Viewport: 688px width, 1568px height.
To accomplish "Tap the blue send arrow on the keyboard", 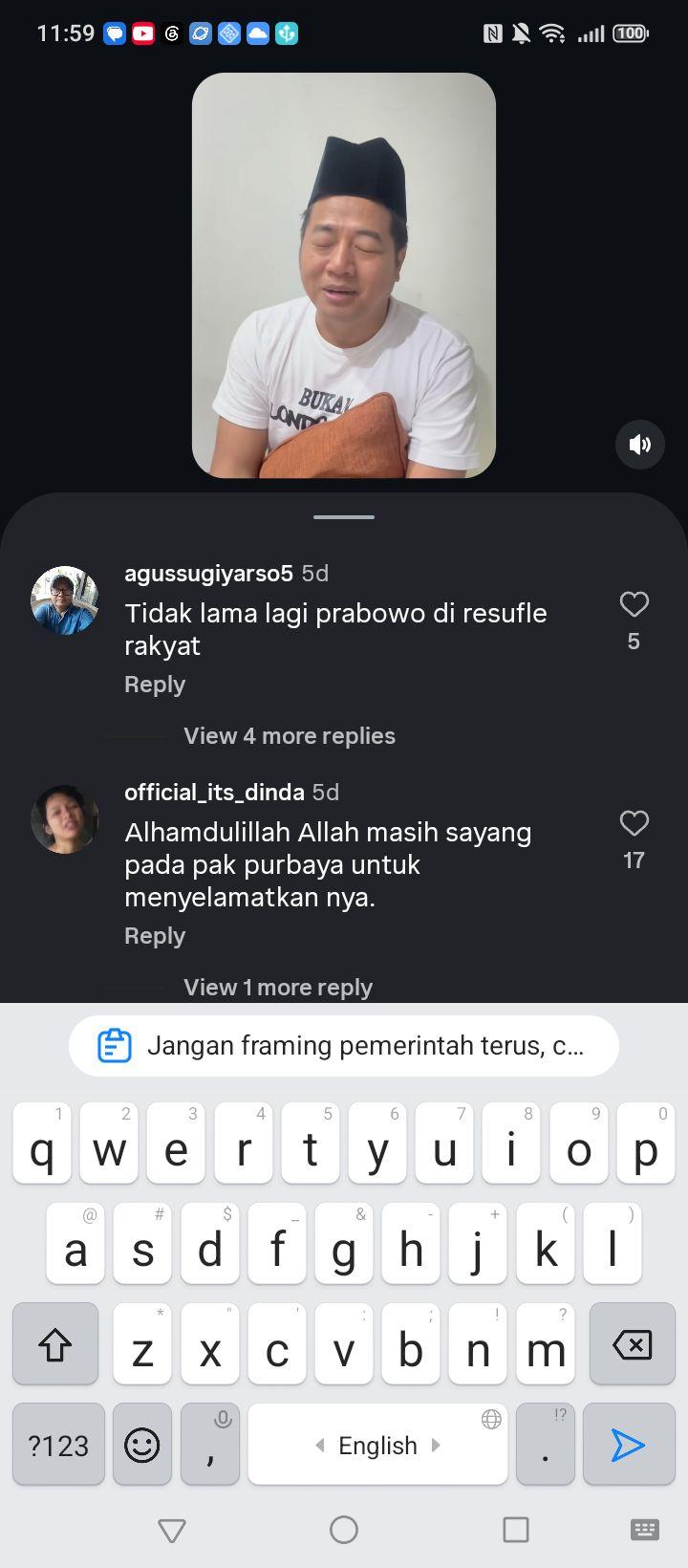I will [628, 1445].
